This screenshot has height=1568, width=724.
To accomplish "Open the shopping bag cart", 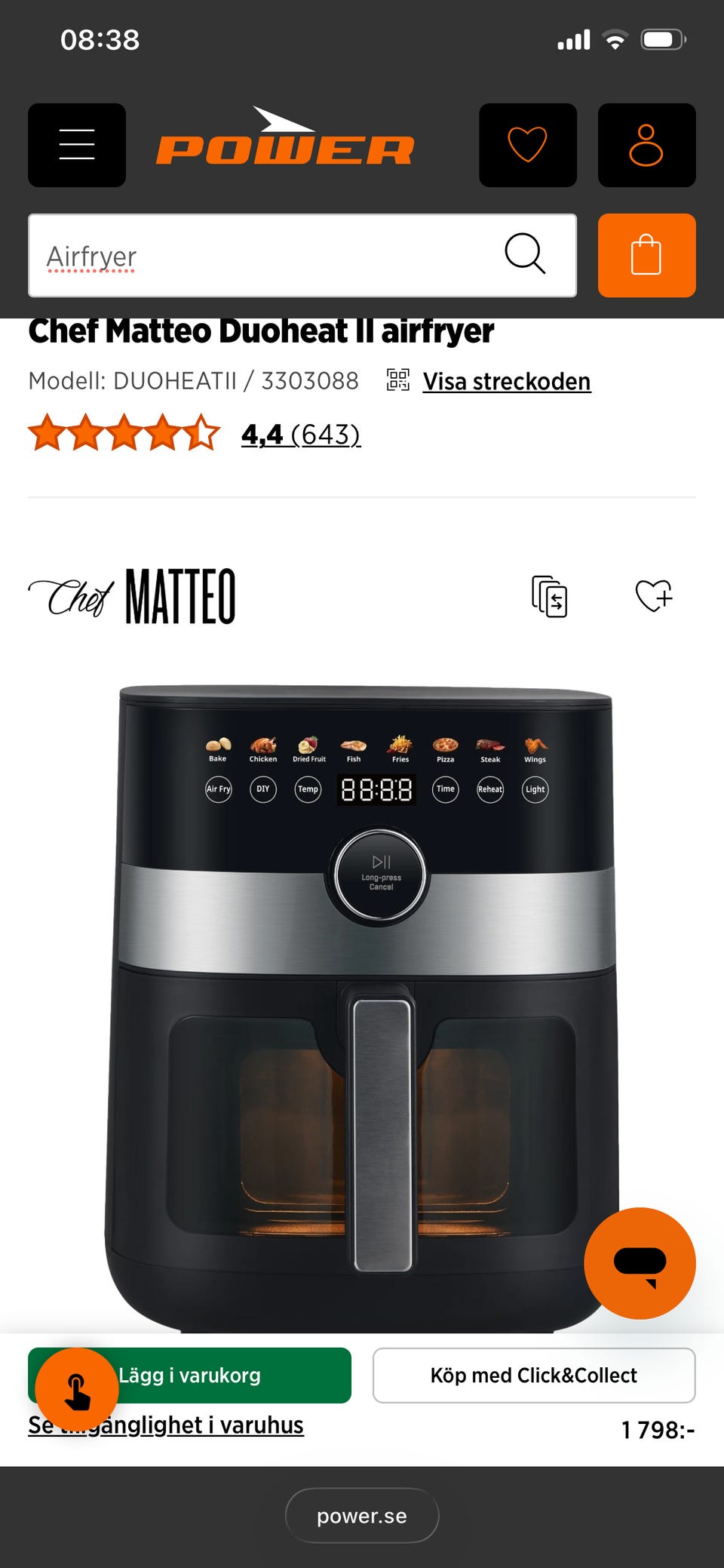I will 646,256.
